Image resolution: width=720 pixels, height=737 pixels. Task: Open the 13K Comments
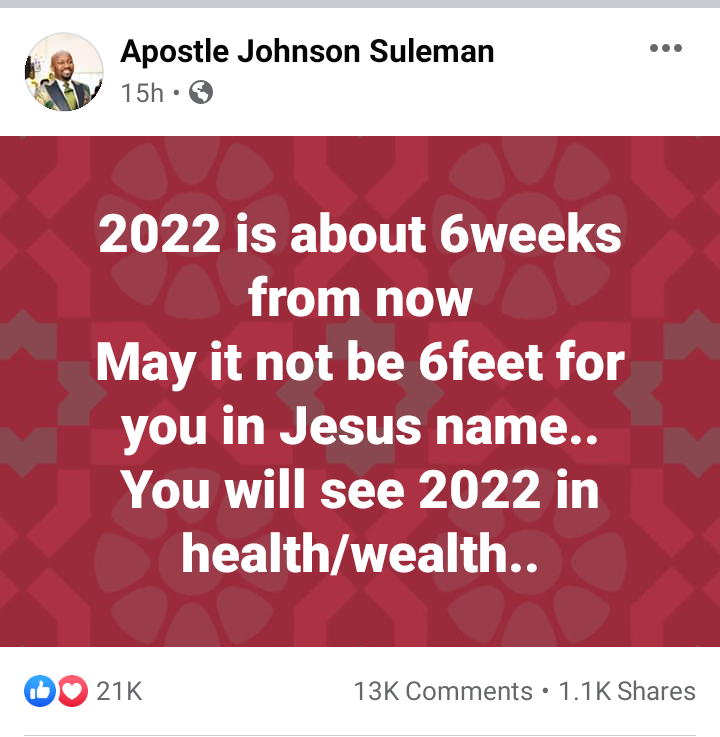[x=443, y=691]
